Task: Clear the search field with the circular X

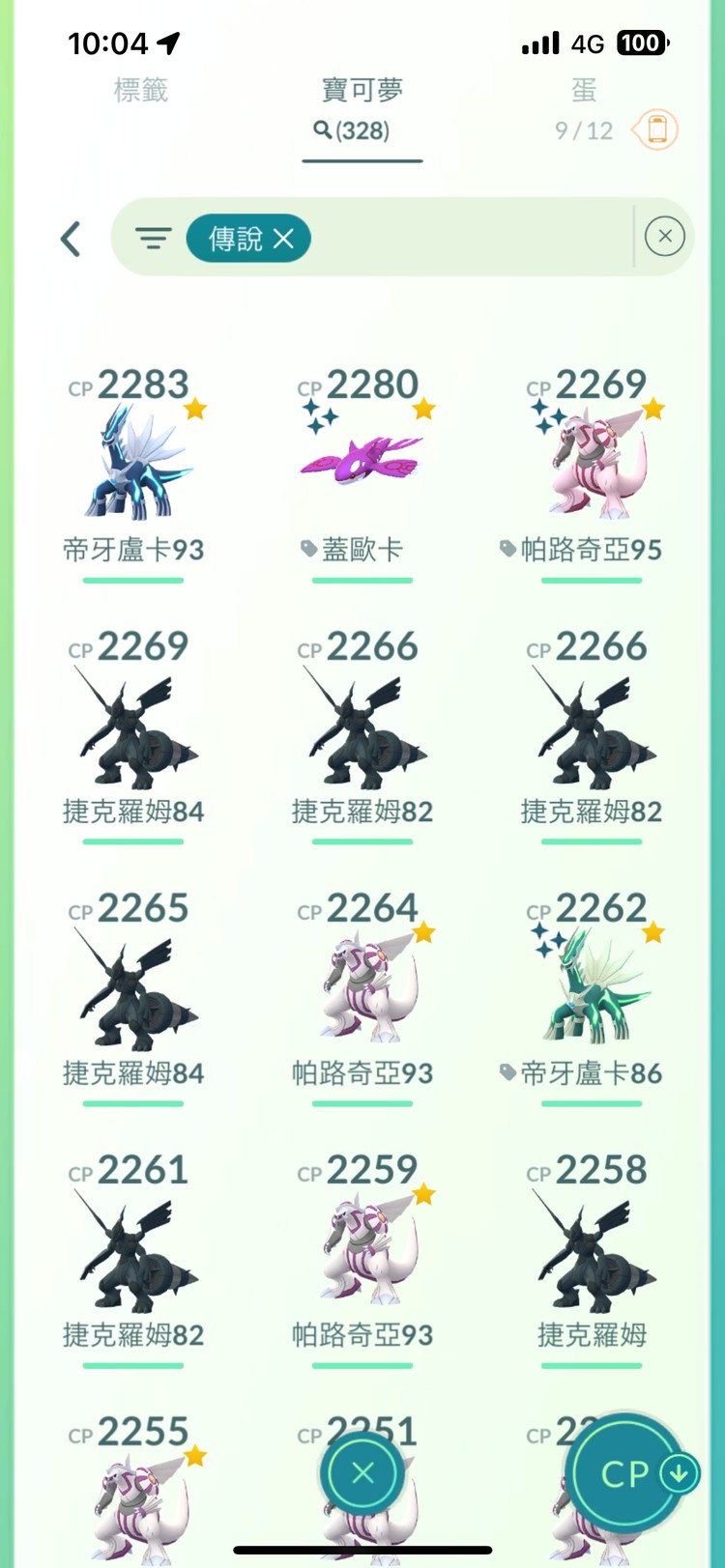Action: [x=665, y=237]
